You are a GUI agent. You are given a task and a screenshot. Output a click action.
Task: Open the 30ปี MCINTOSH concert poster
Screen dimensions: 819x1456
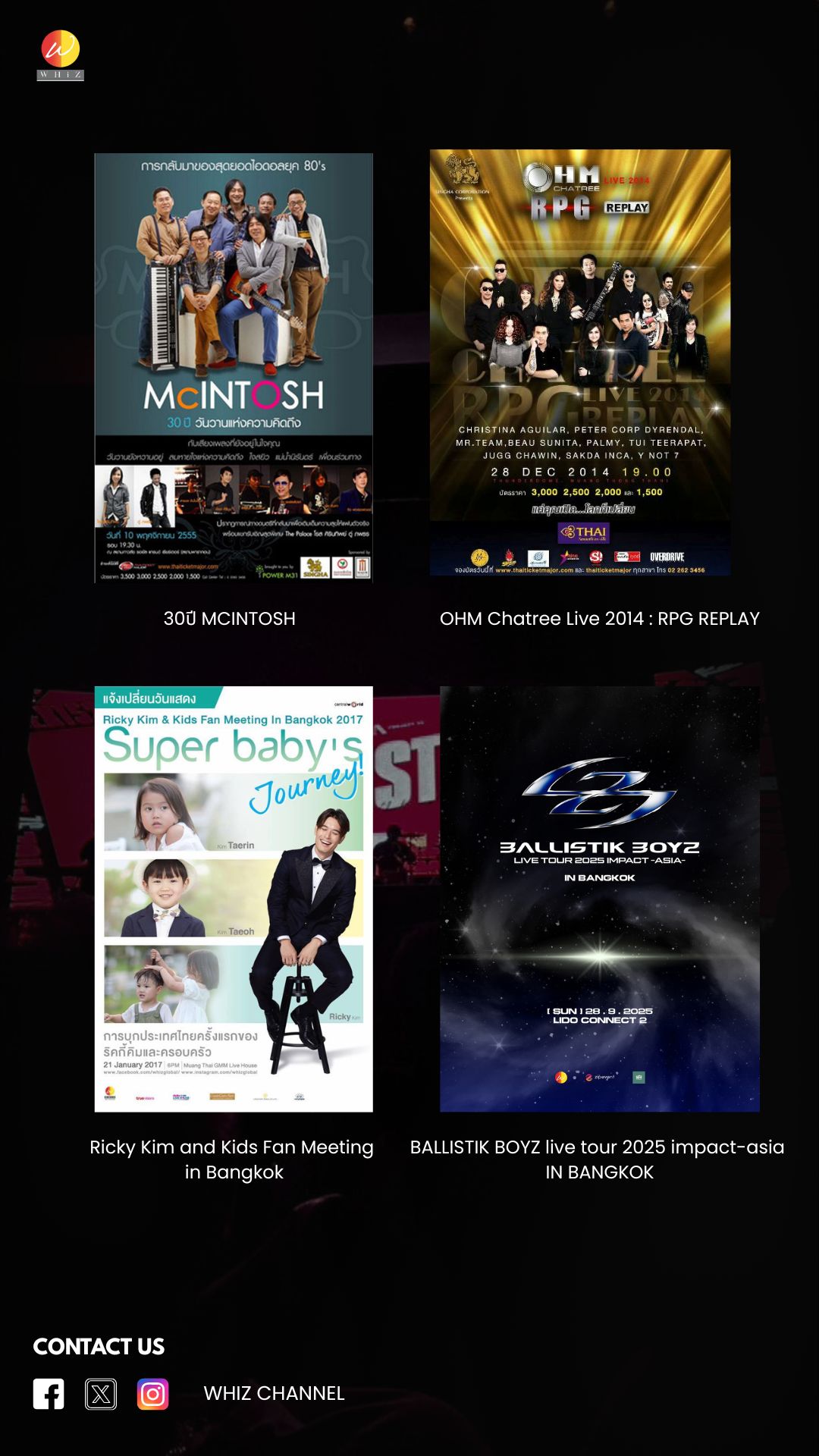pyautogui.click(x=234, y=368)
